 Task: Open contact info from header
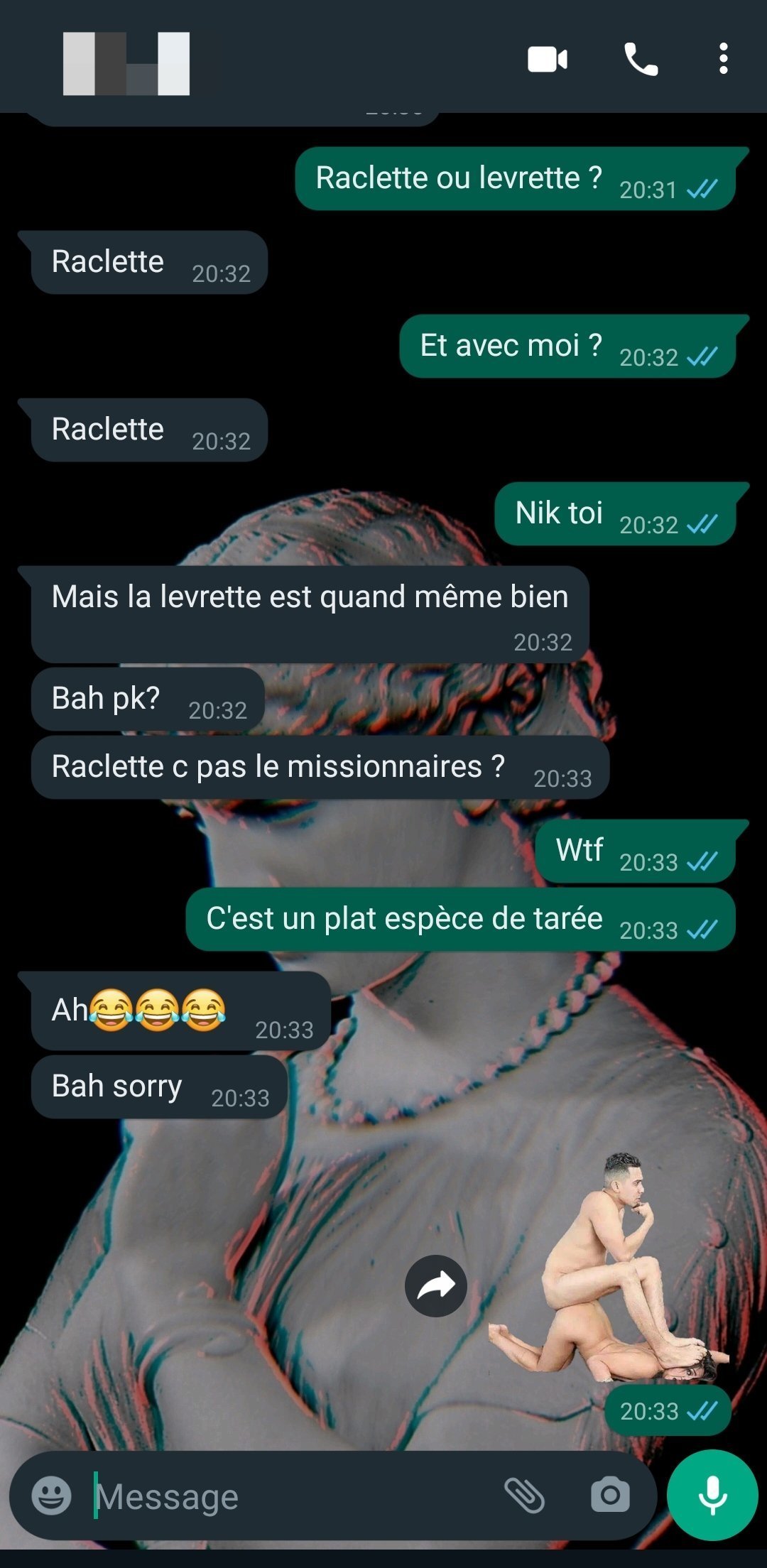click(x=126, y=64)
